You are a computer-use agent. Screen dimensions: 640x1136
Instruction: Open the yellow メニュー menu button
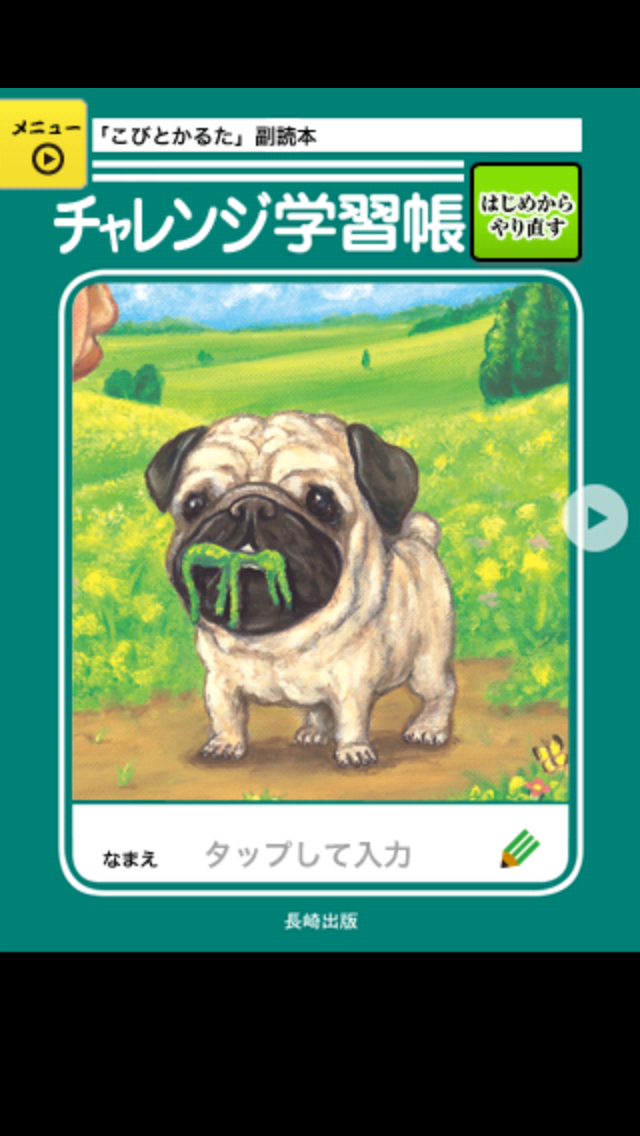(x=45, y=144)
